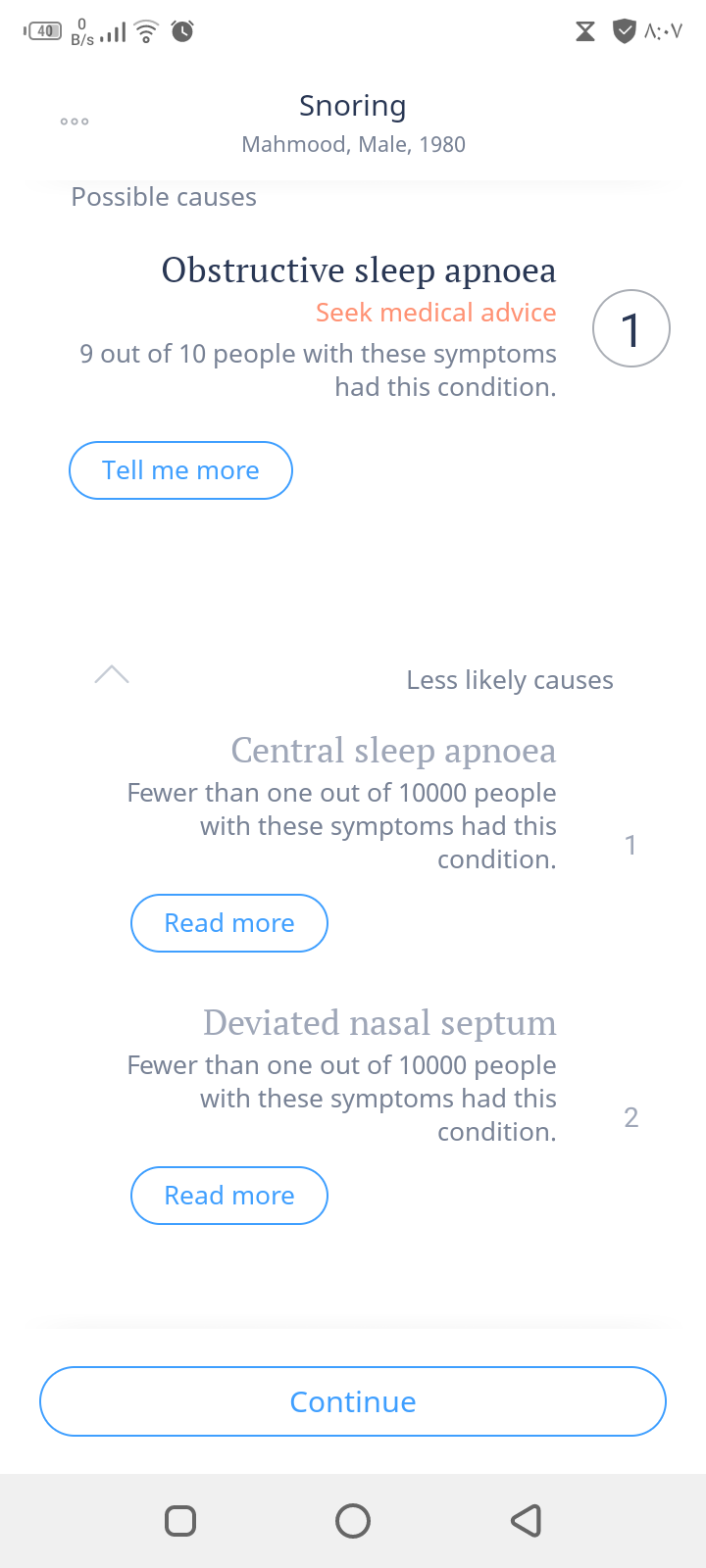The image size is (706, 1568).
Task: Collapse the Less likely causes section
Action: 112,674
